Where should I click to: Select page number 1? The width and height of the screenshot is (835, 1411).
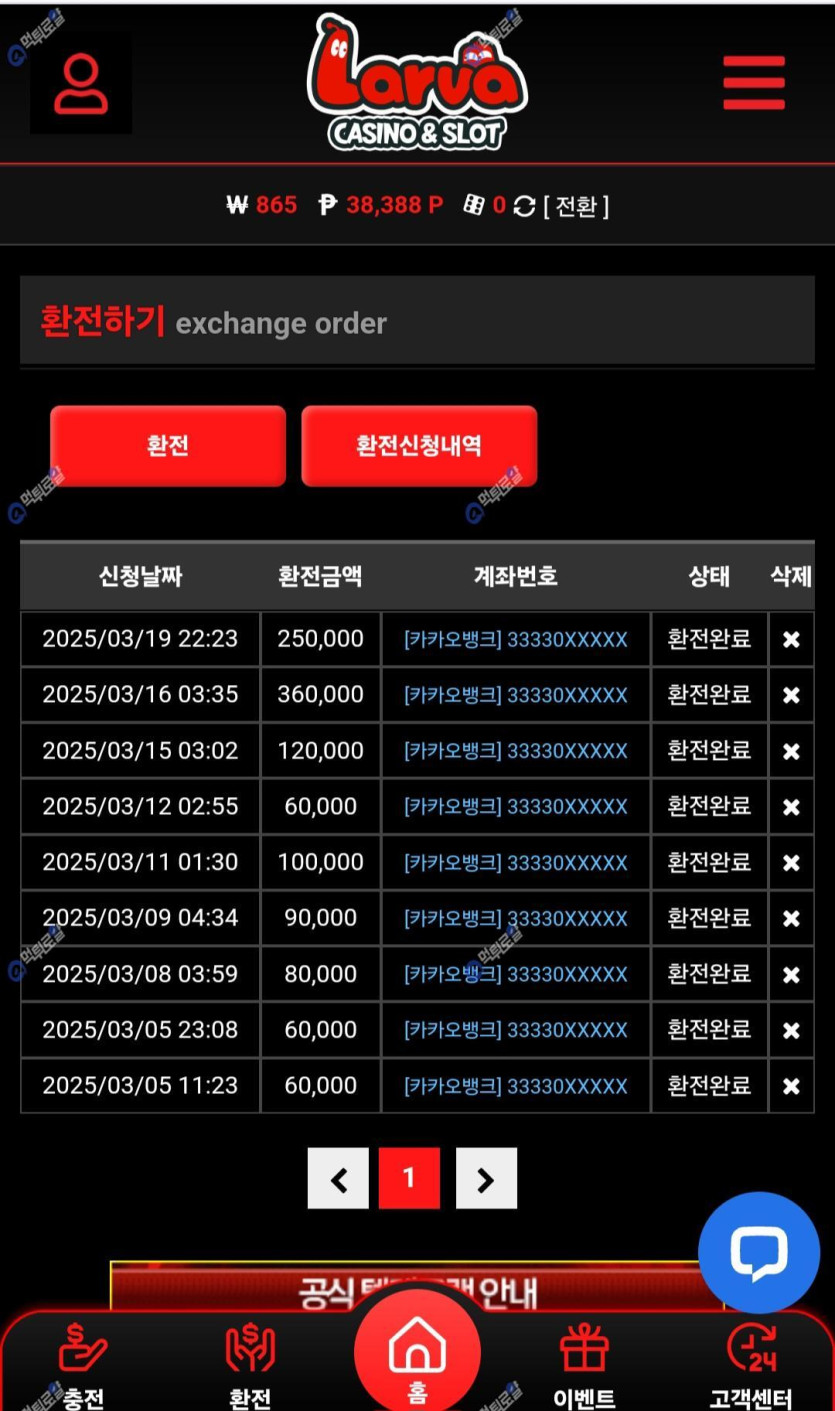[x=409, y=1179]
